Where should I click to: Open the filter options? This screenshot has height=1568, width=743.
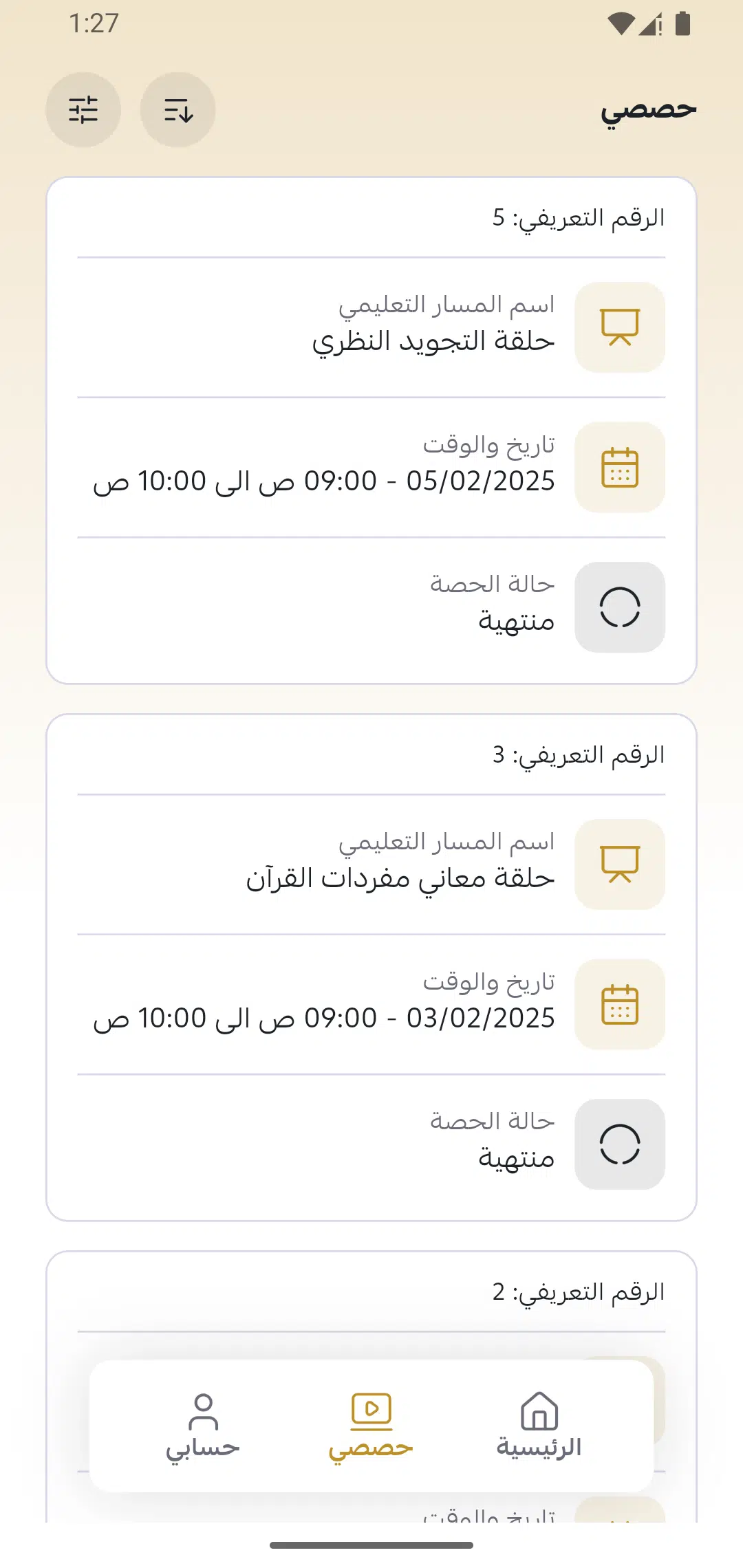tap(83, 110)
